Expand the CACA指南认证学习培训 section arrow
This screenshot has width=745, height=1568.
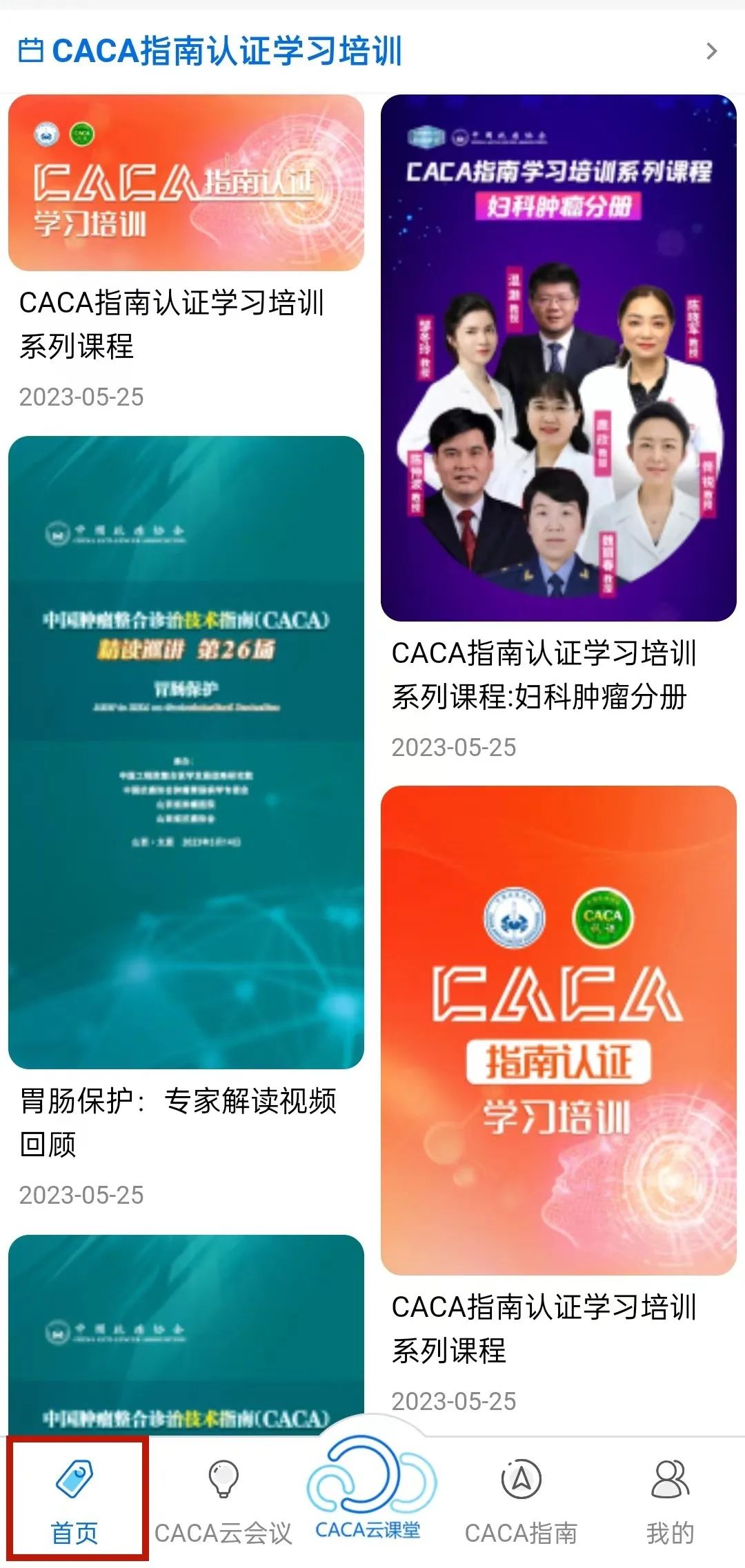pyautogui.click(x=711, y=51)
